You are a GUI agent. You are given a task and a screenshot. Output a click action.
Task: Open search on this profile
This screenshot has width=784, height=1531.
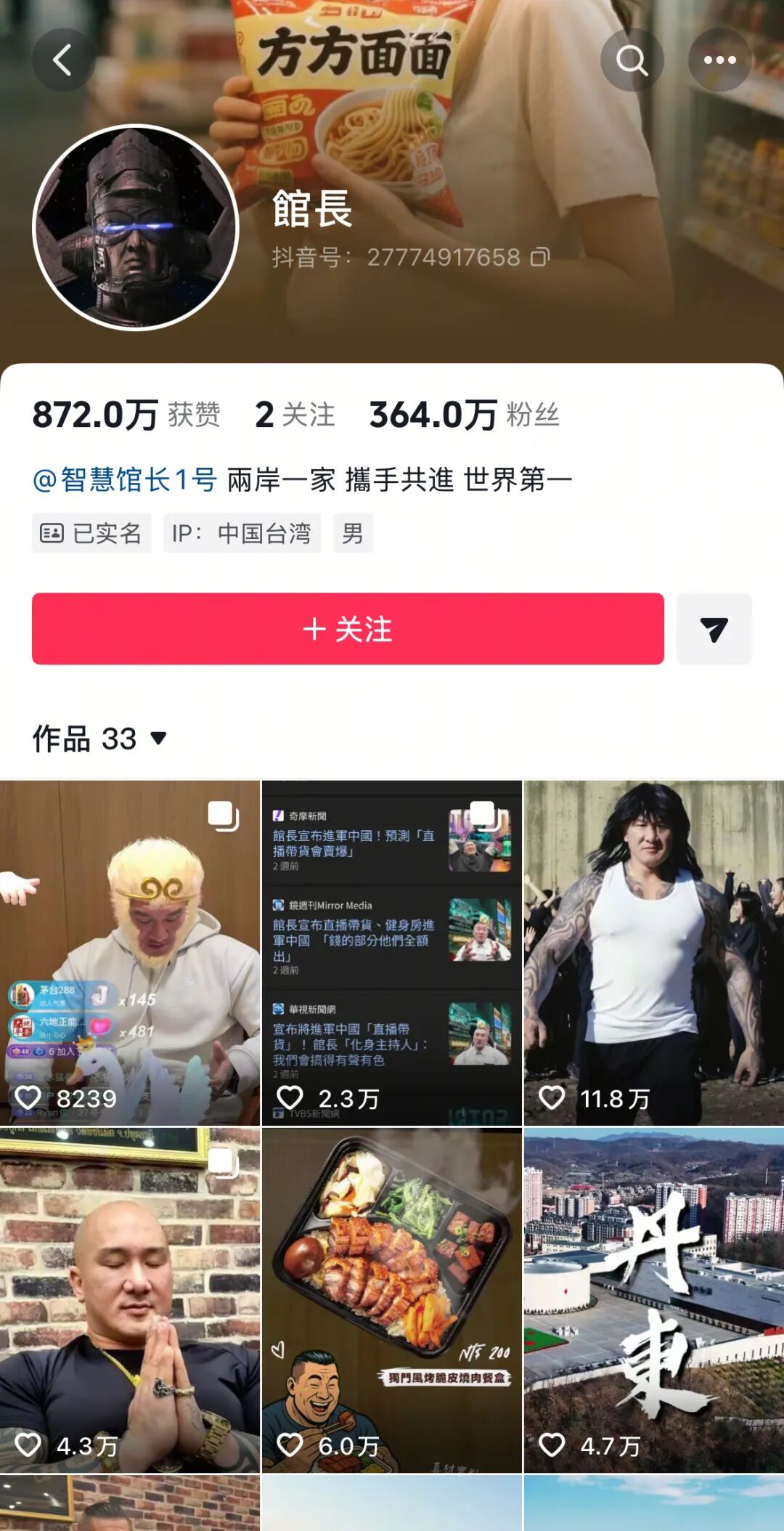(632, 60)
